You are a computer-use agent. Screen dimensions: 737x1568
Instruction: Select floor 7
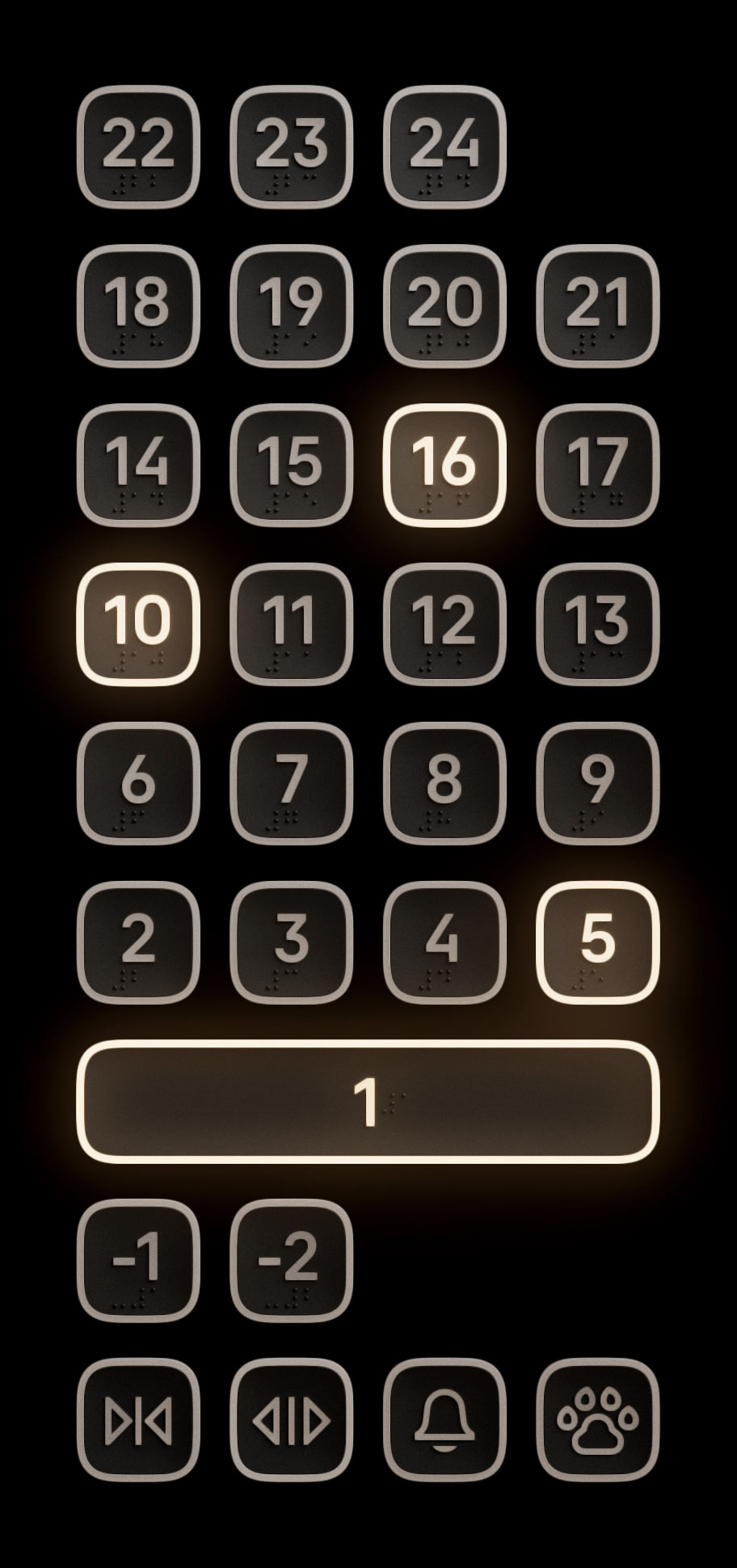click(x=292, y=783)
